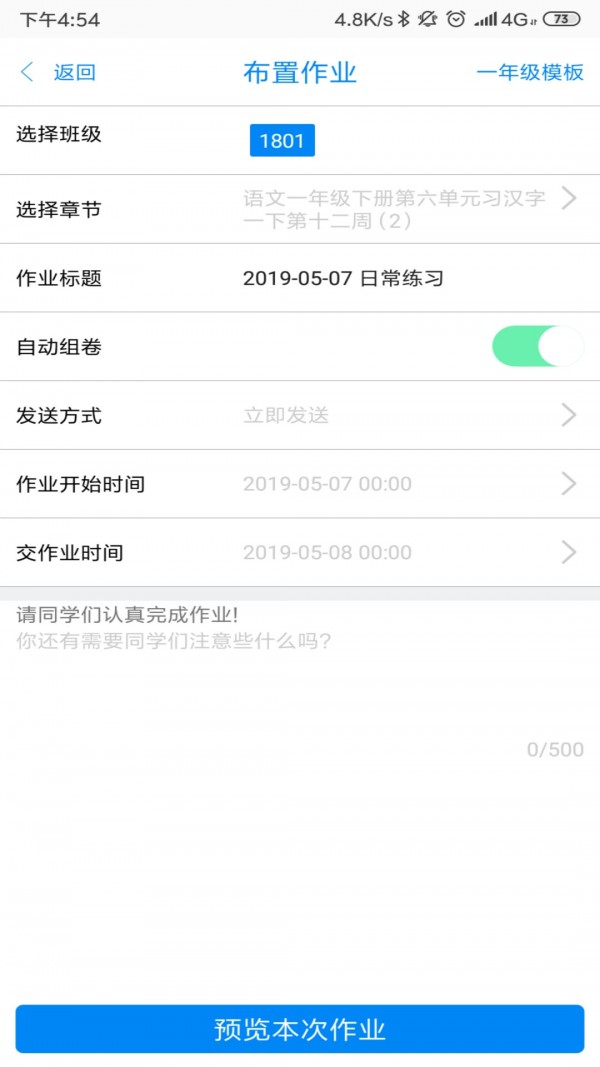Preview homework with 预览本次作业 button

[300, 1029]
